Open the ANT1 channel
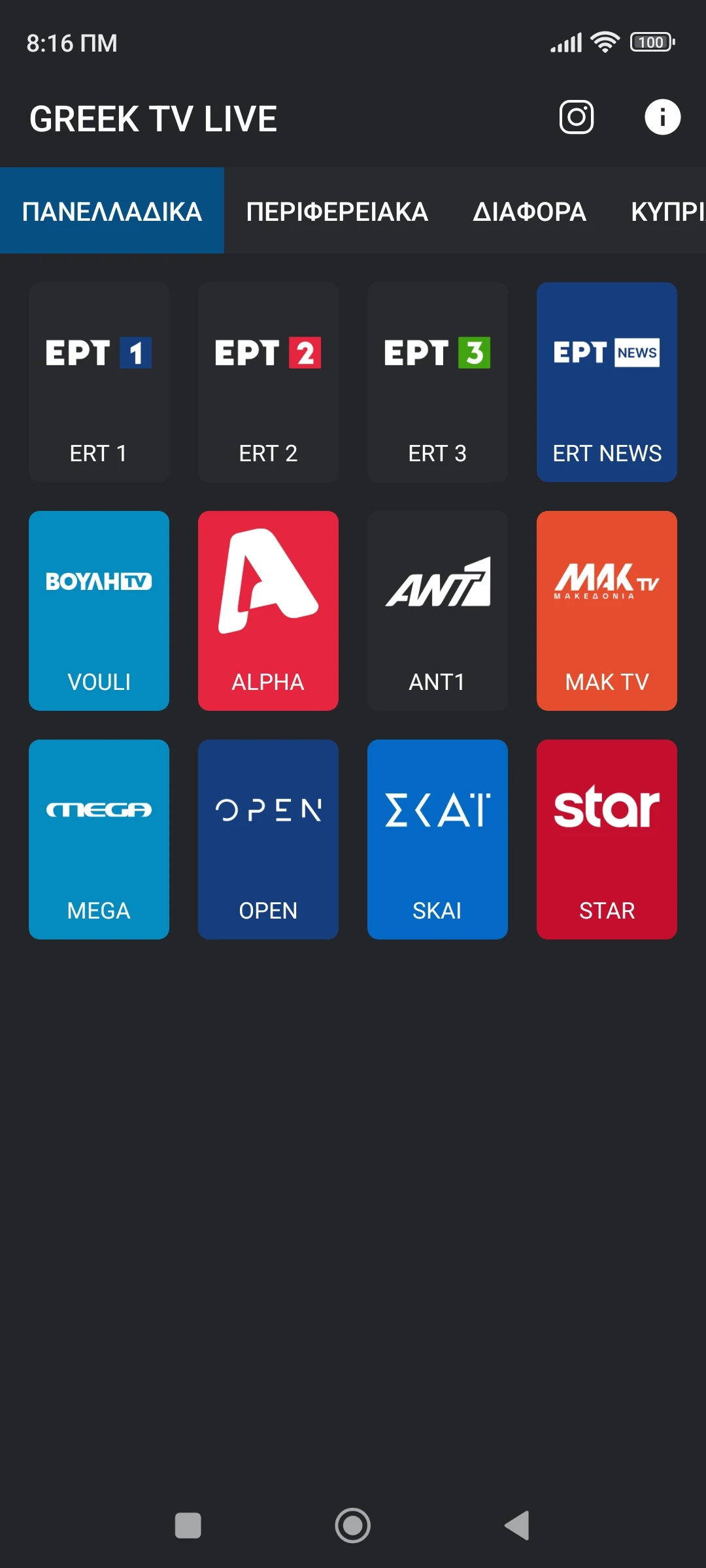The height and width of the screenshot is (1568, 706). (437, 611)
